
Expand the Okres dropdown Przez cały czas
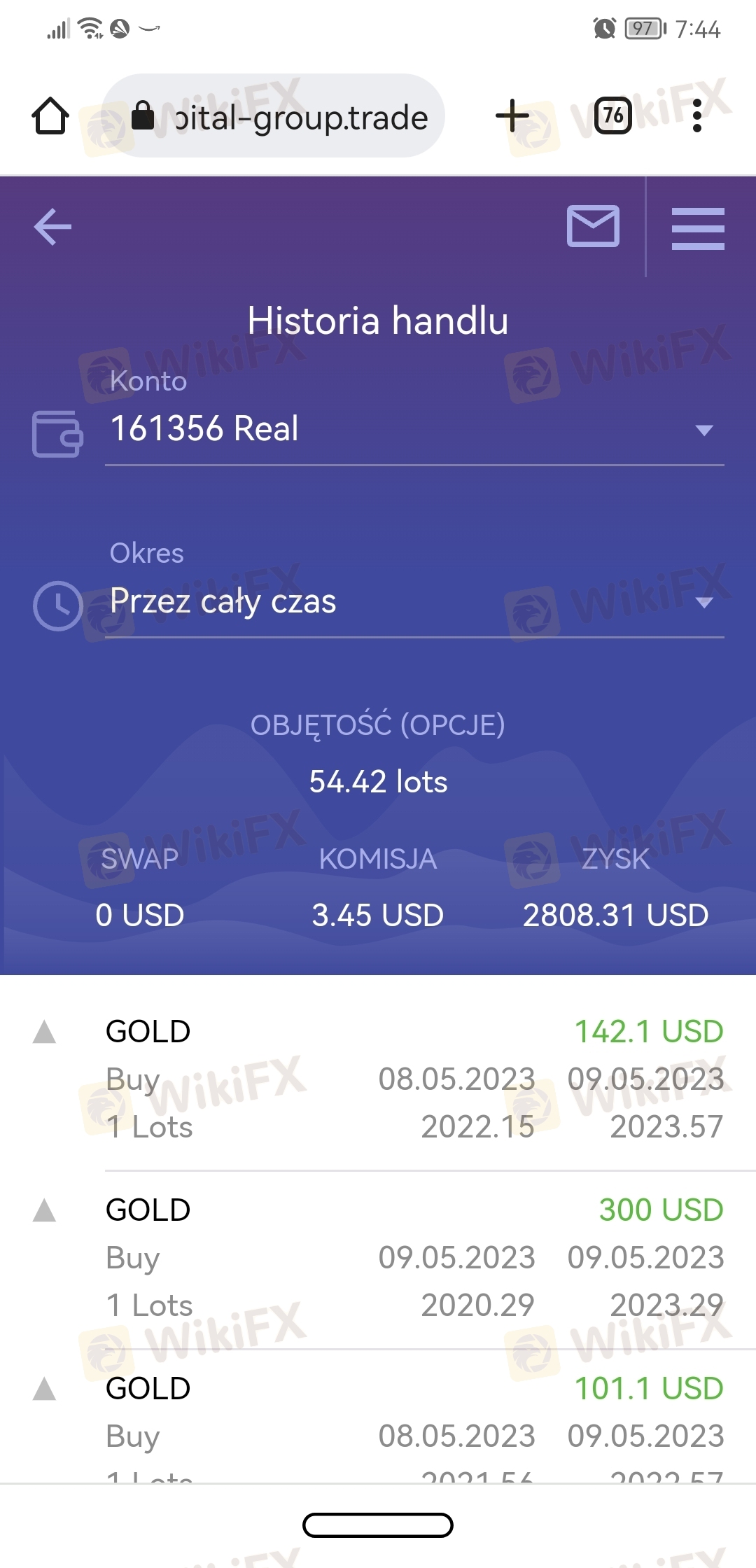[x=414, y=601]
